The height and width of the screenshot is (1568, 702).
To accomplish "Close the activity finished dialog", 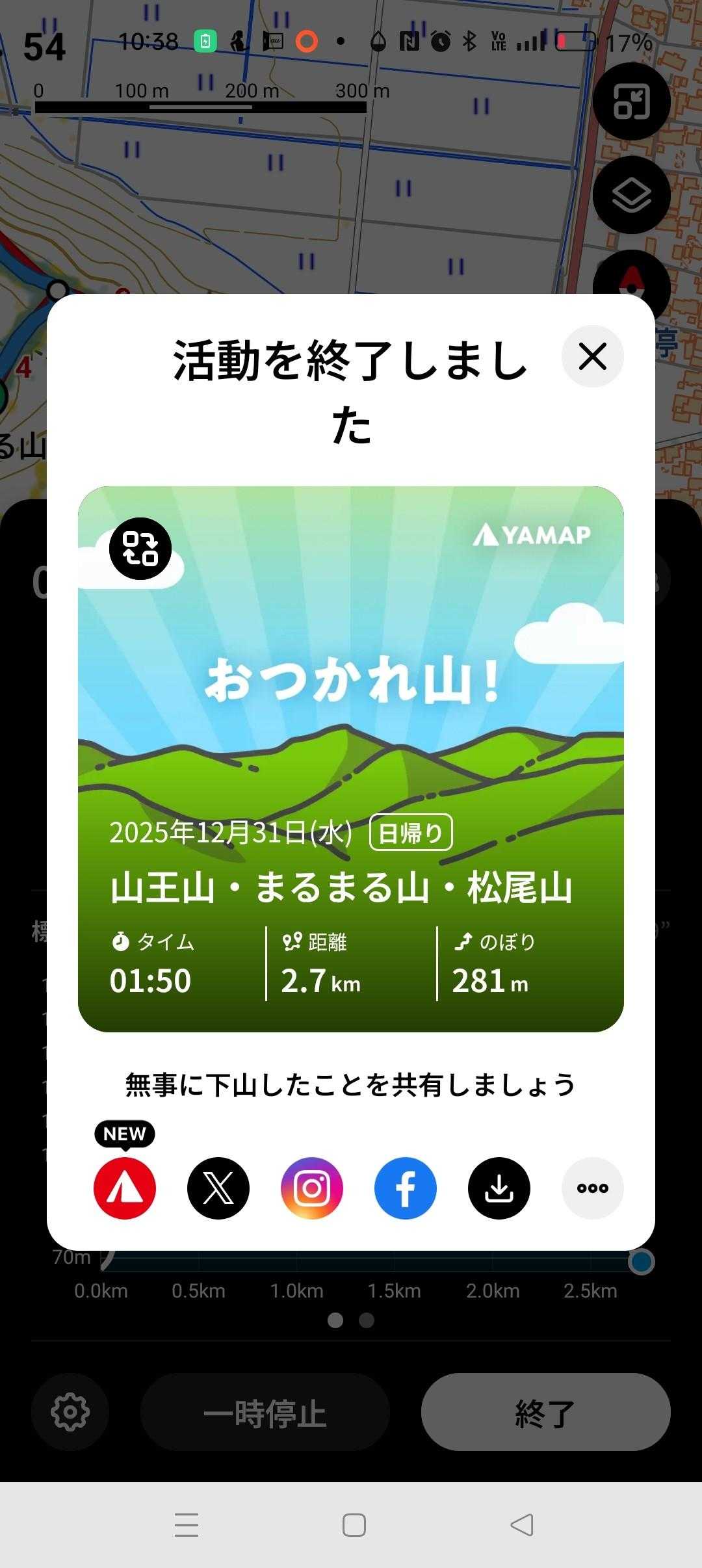I will point(592,356).
